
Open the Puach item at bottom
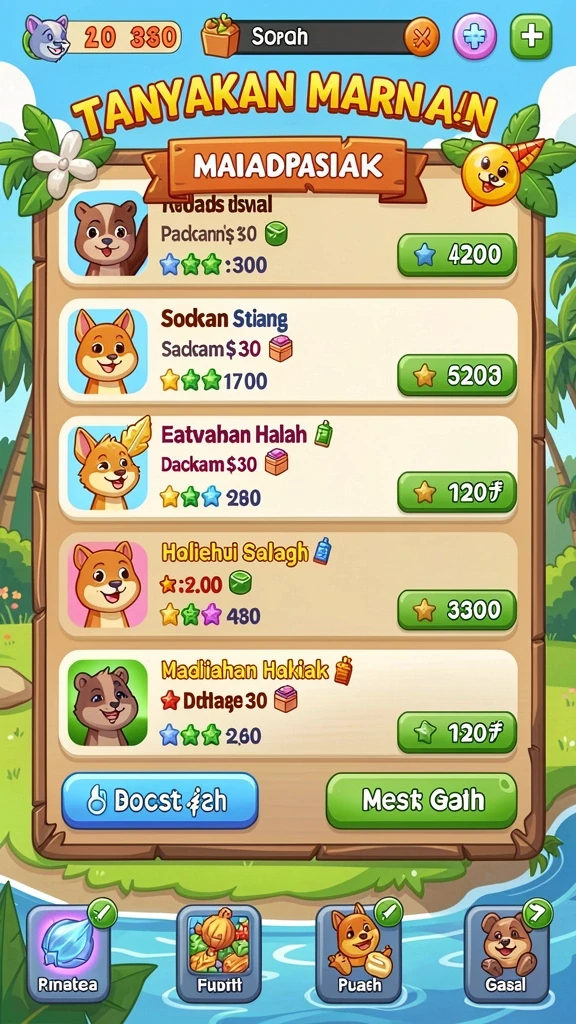[x=358, y=954]
